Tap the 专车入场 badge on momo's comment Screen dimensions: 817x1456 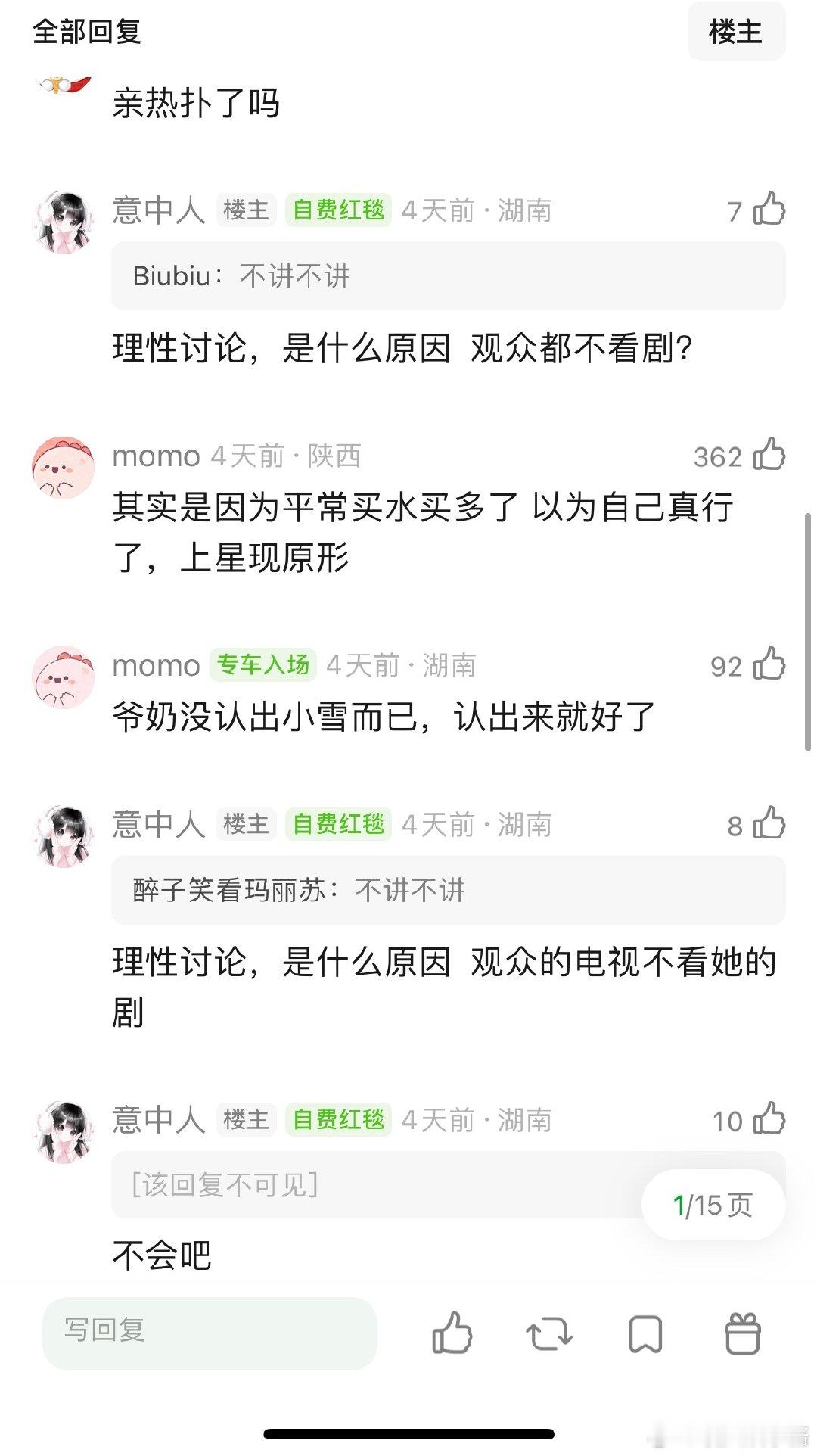(262, 666)
